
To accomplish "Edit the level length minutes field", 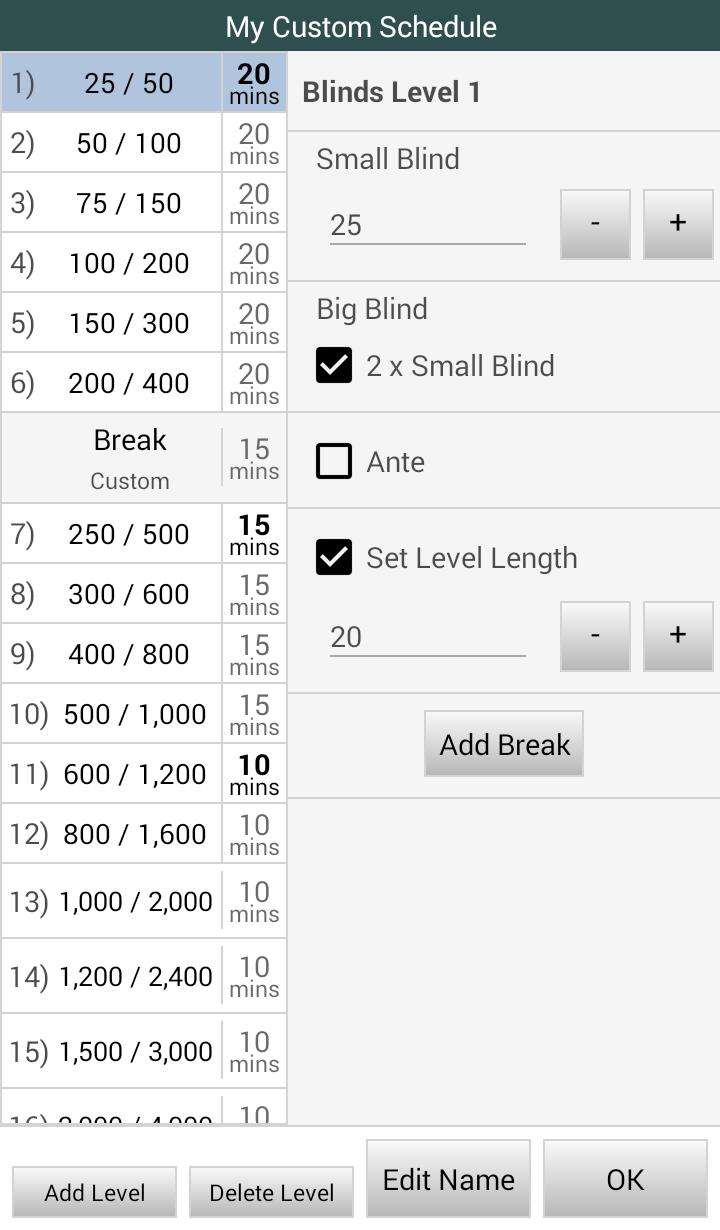I will [427, 637].
